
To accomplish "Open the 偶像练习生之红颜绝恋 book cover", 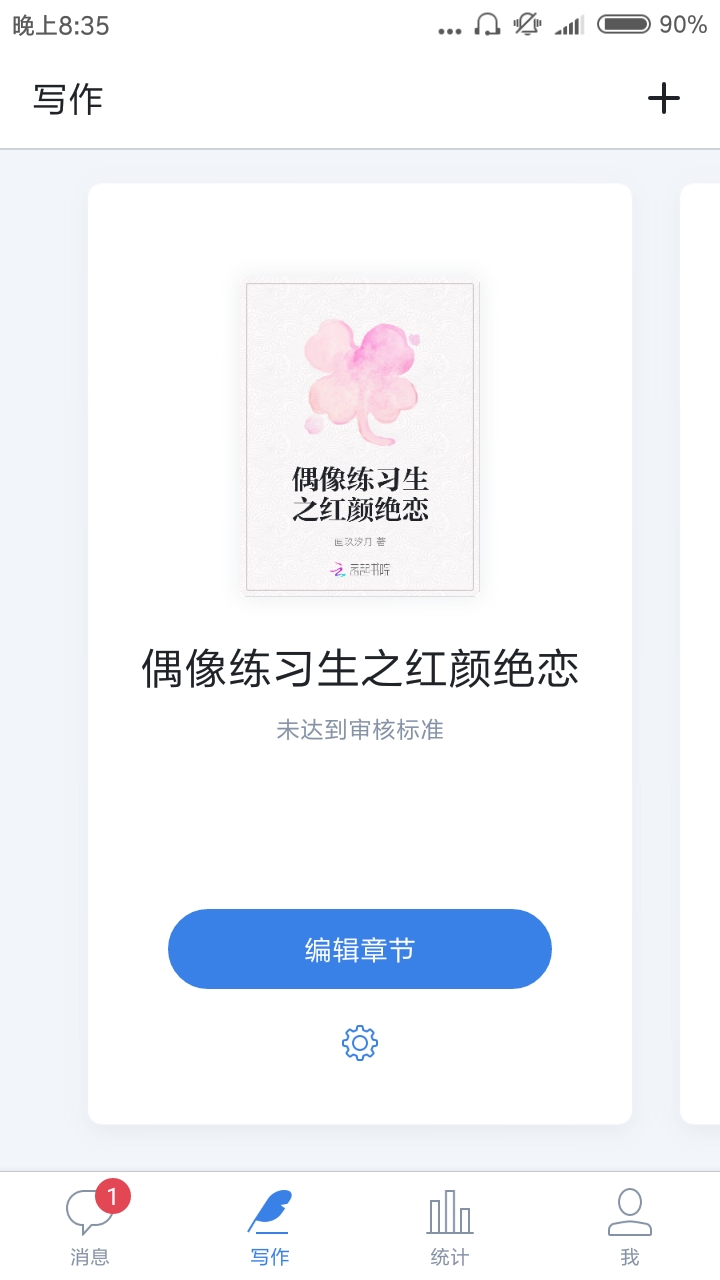I will click(360, 439).
